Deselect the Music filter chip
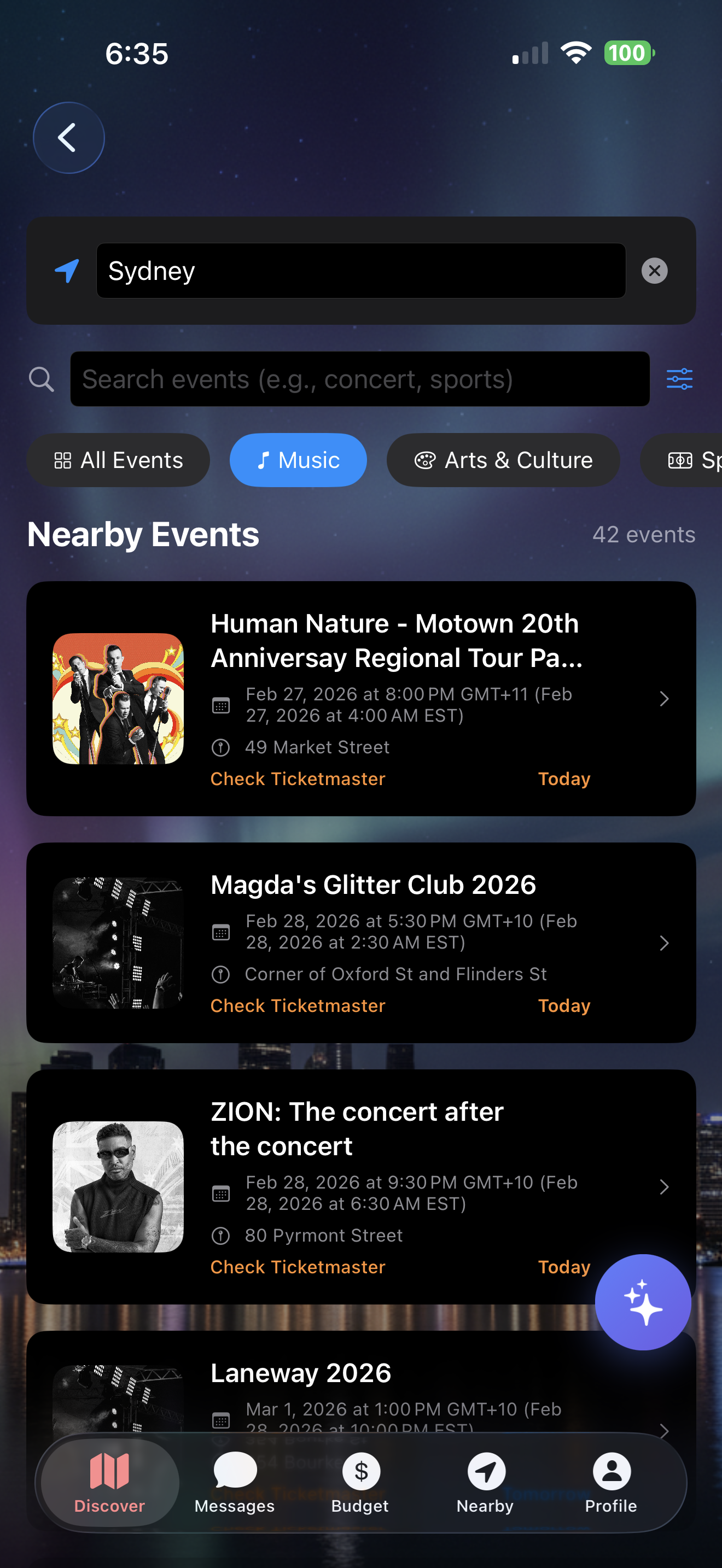 (x=298, y=460)
